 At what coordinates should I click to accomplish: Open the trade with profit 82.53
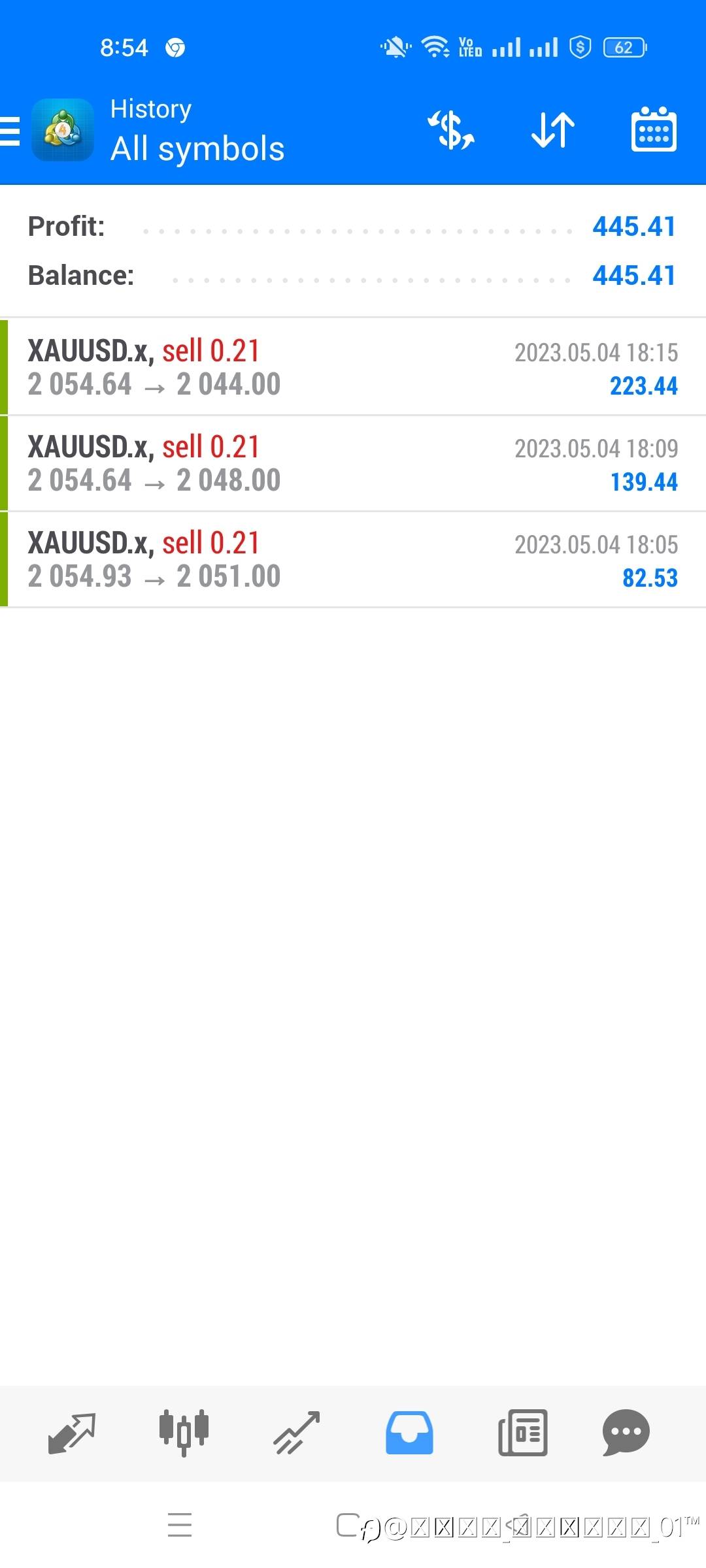[x=353, y=559]
